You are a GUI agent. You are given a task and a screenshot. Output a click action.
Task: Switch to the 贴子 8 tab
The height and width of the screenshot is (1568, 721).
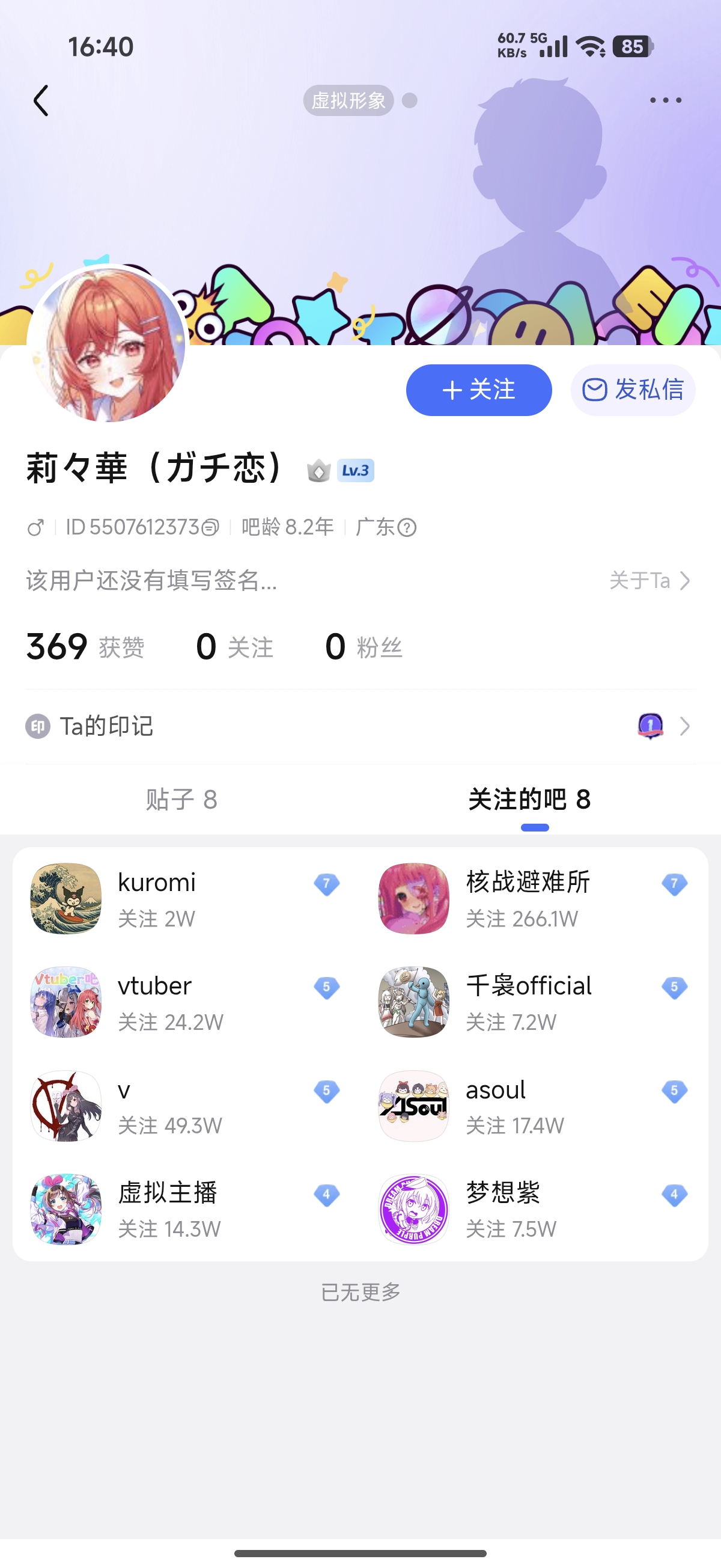click(181, 800)
